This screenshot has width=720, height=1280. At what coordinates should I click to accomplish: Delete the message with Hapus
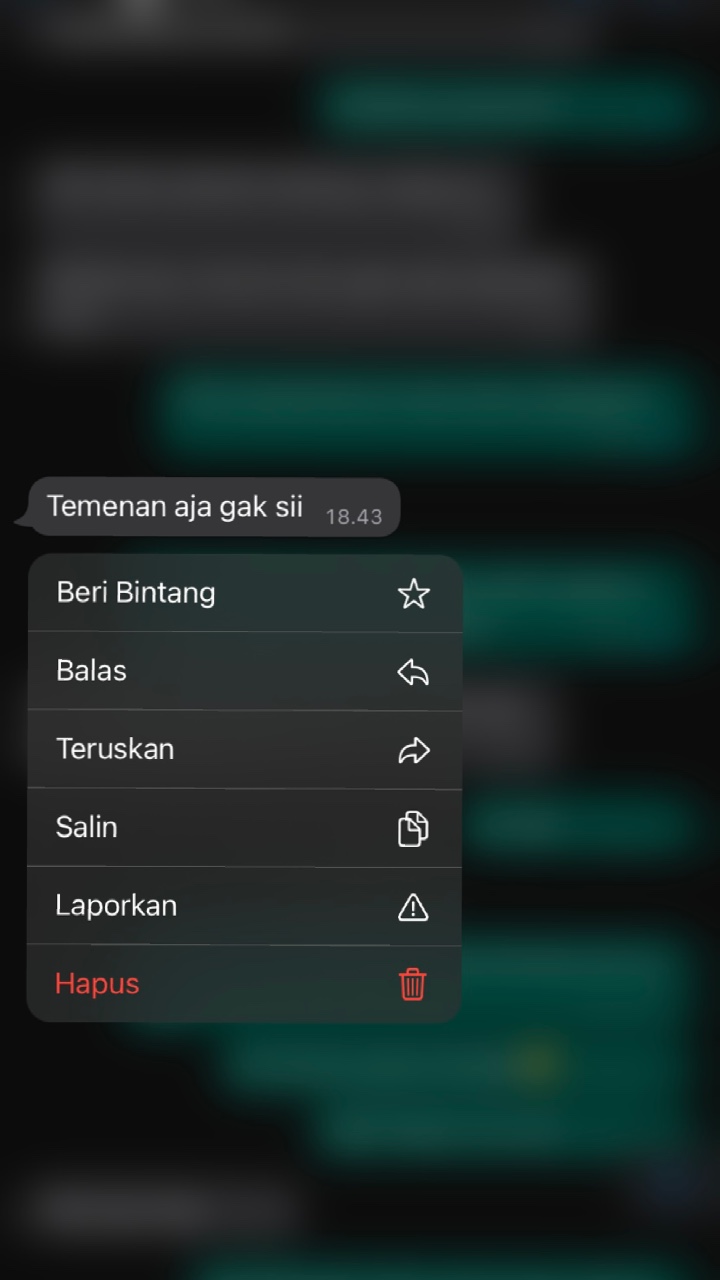tap(244, 983)
